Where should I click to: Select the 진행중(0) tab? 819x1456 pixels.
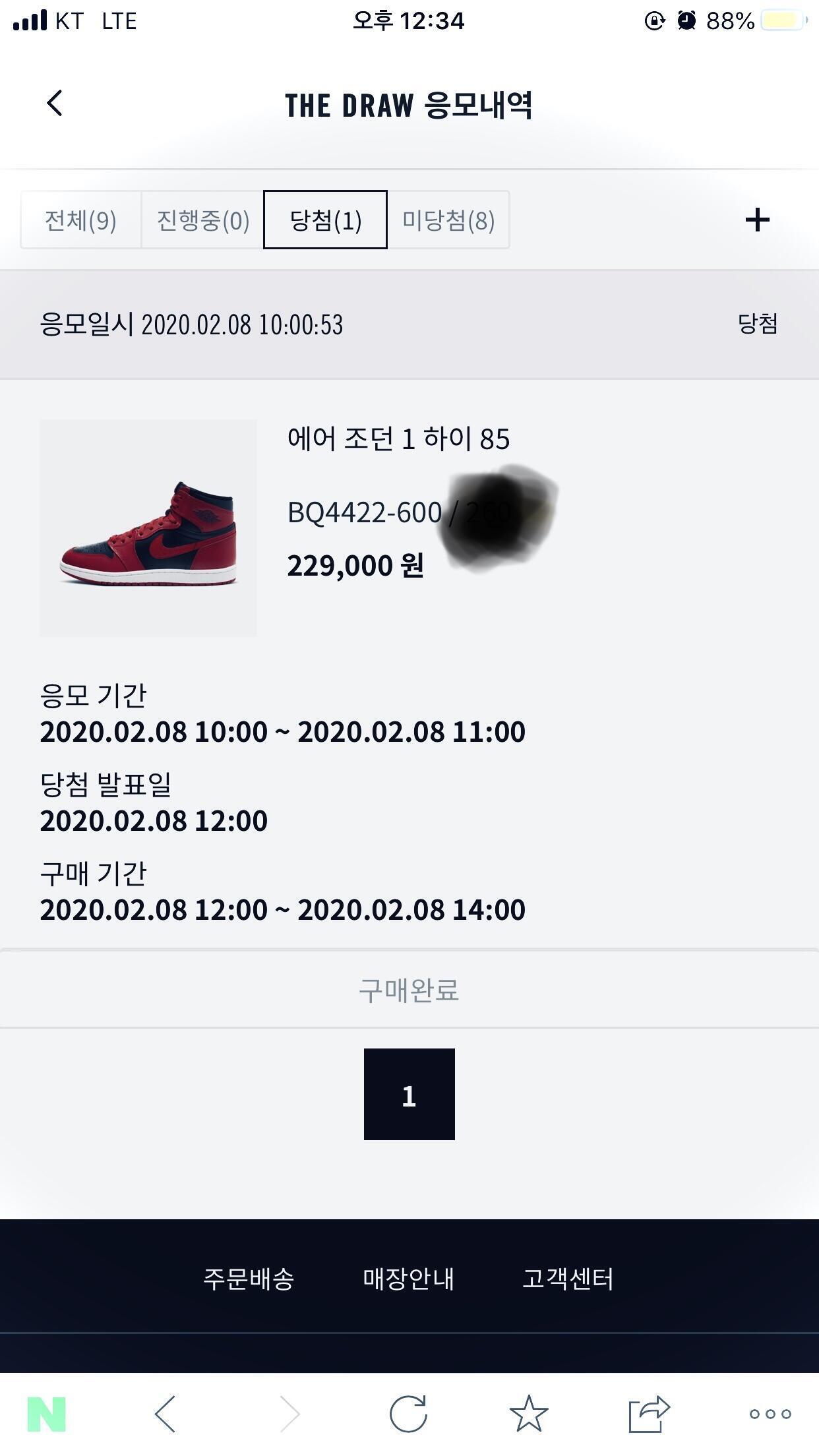click(x=202, y=220)
